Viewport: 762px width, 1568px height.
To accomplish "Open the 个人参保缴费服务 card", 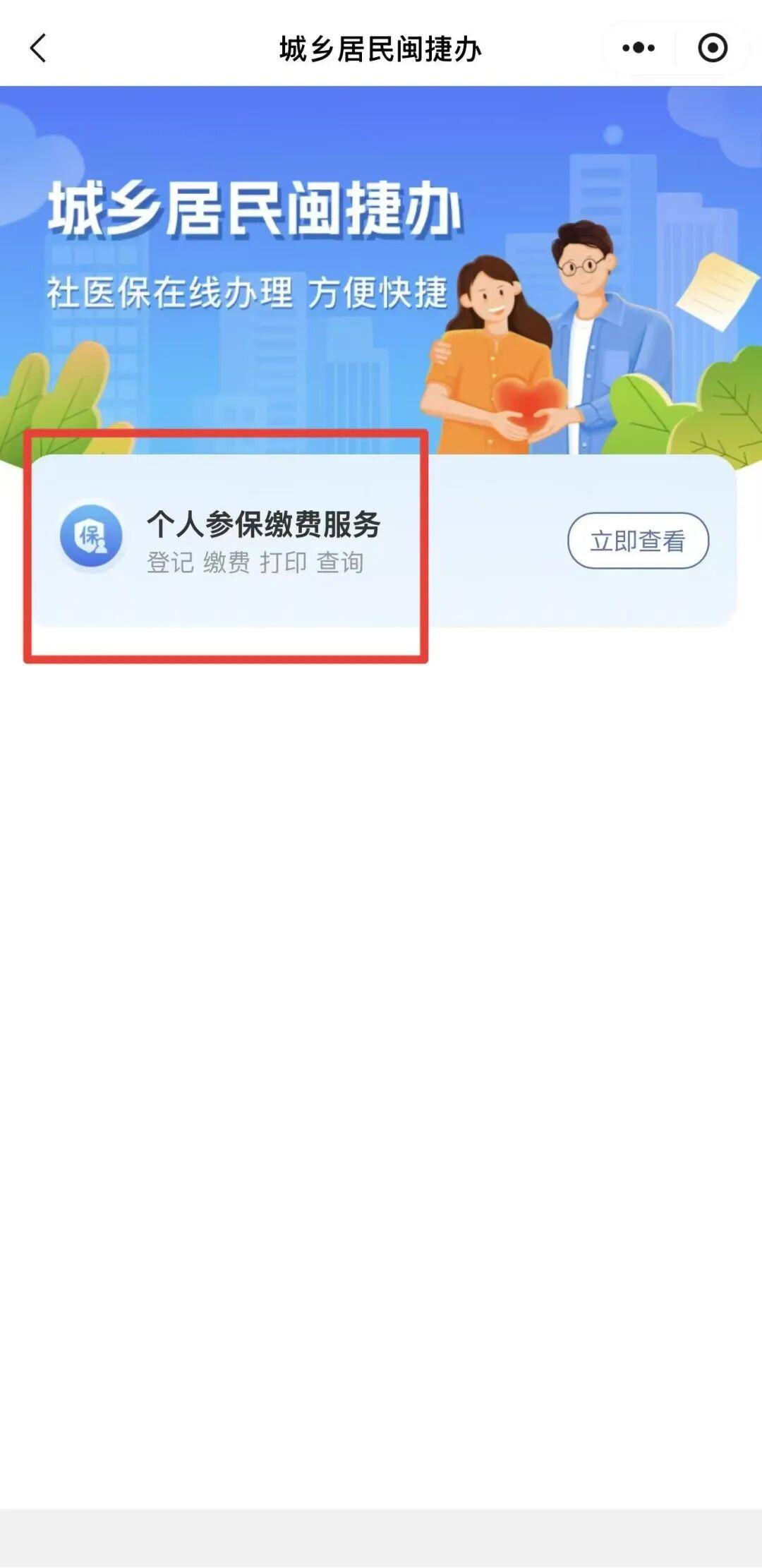I will (x=264, y=540).
